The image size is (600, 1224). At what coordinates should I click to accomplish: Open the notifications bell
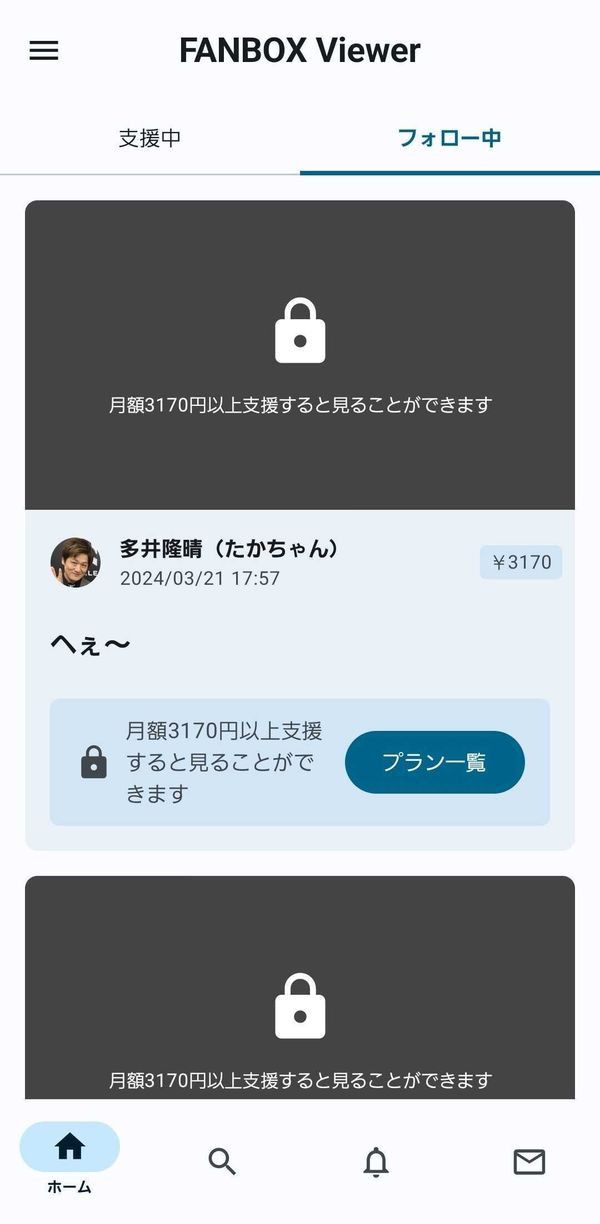pos(376,1161)
